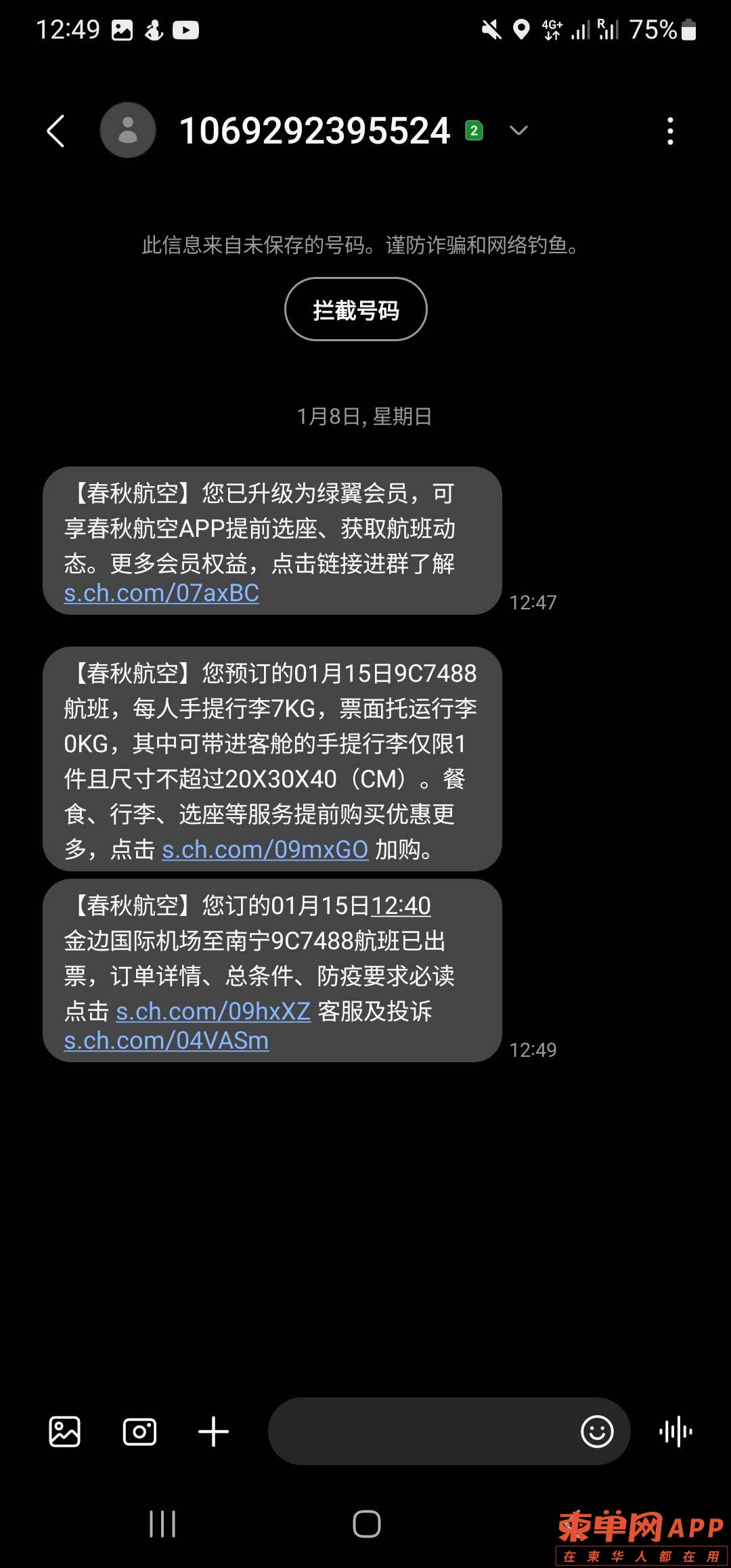Go back to the message list
Screen dimensions: 731x1568
click(x=56, y=131)
